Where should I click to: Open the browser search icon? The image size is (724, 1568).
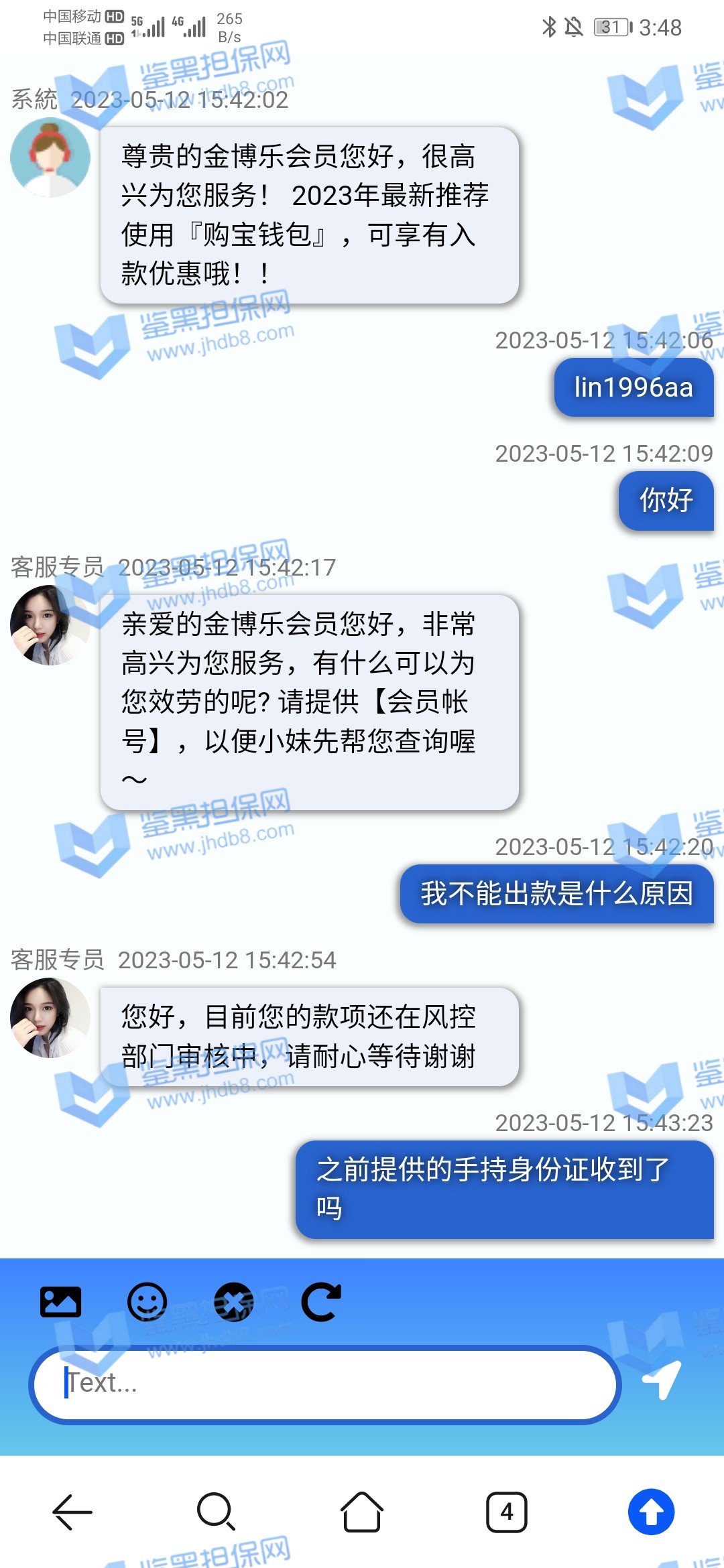[x=216, y=1512]
